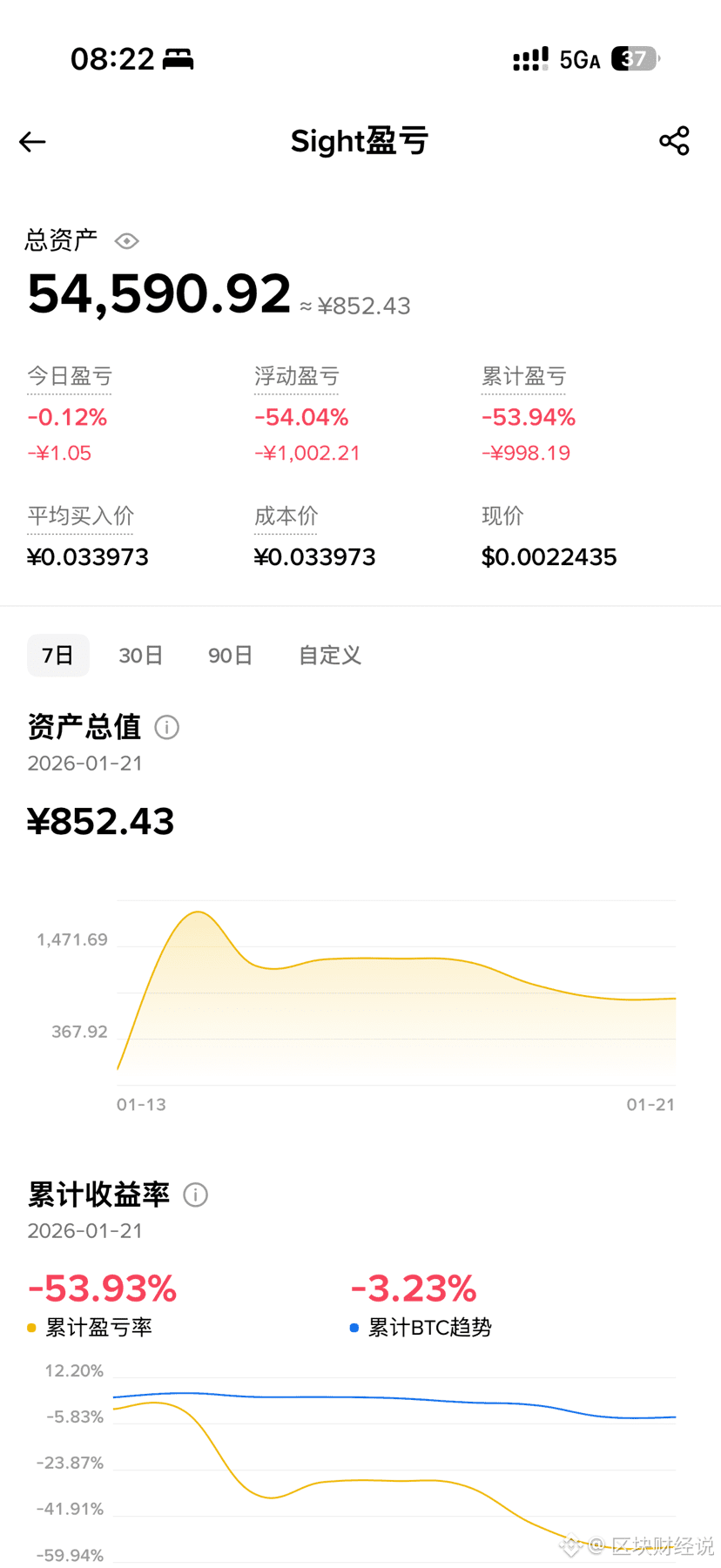Open the 自定义 date range picker
The height and width of the screenshot is (1568, 721).
[x=329, y=656]
